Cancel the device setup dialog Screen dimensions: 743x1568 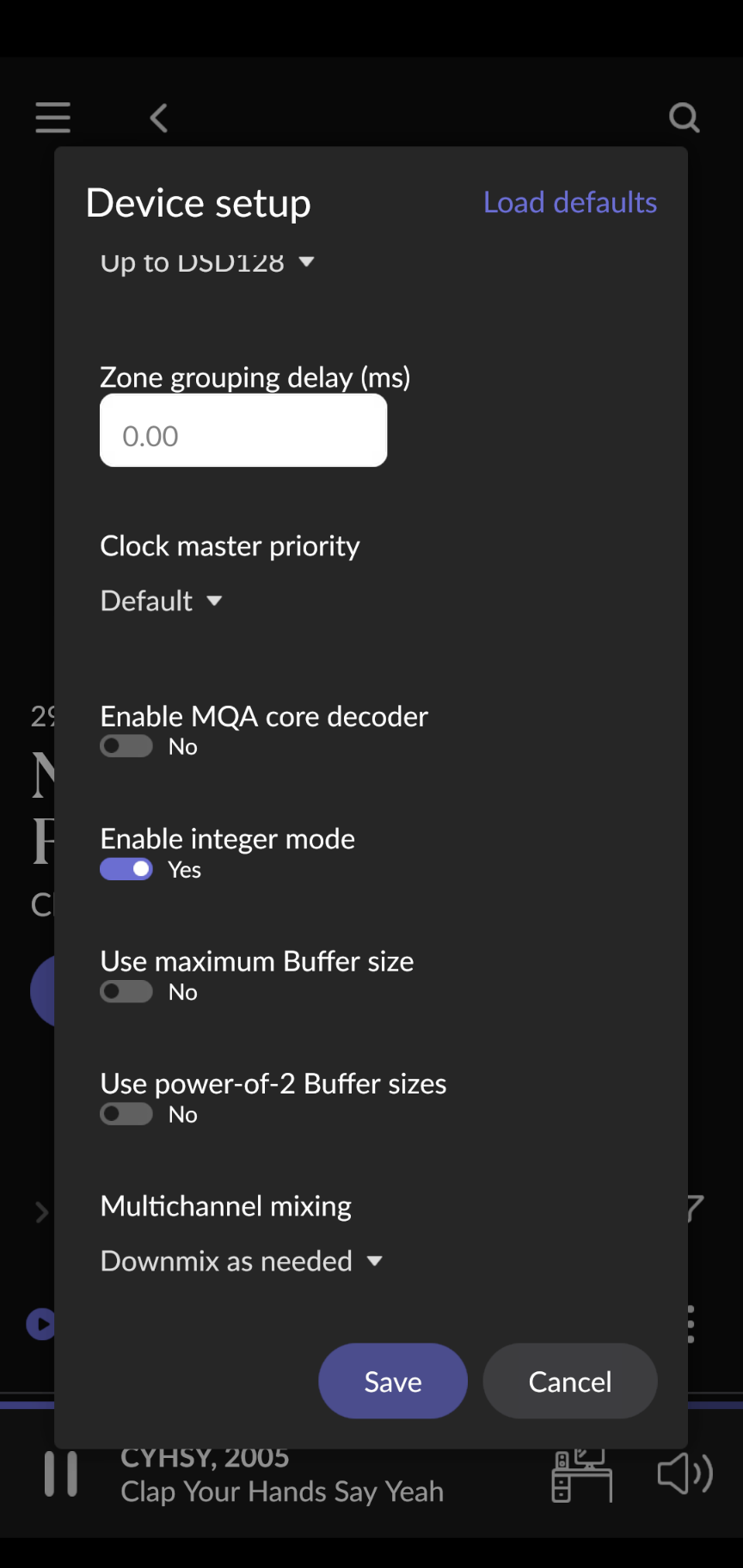coord(570,1381)
